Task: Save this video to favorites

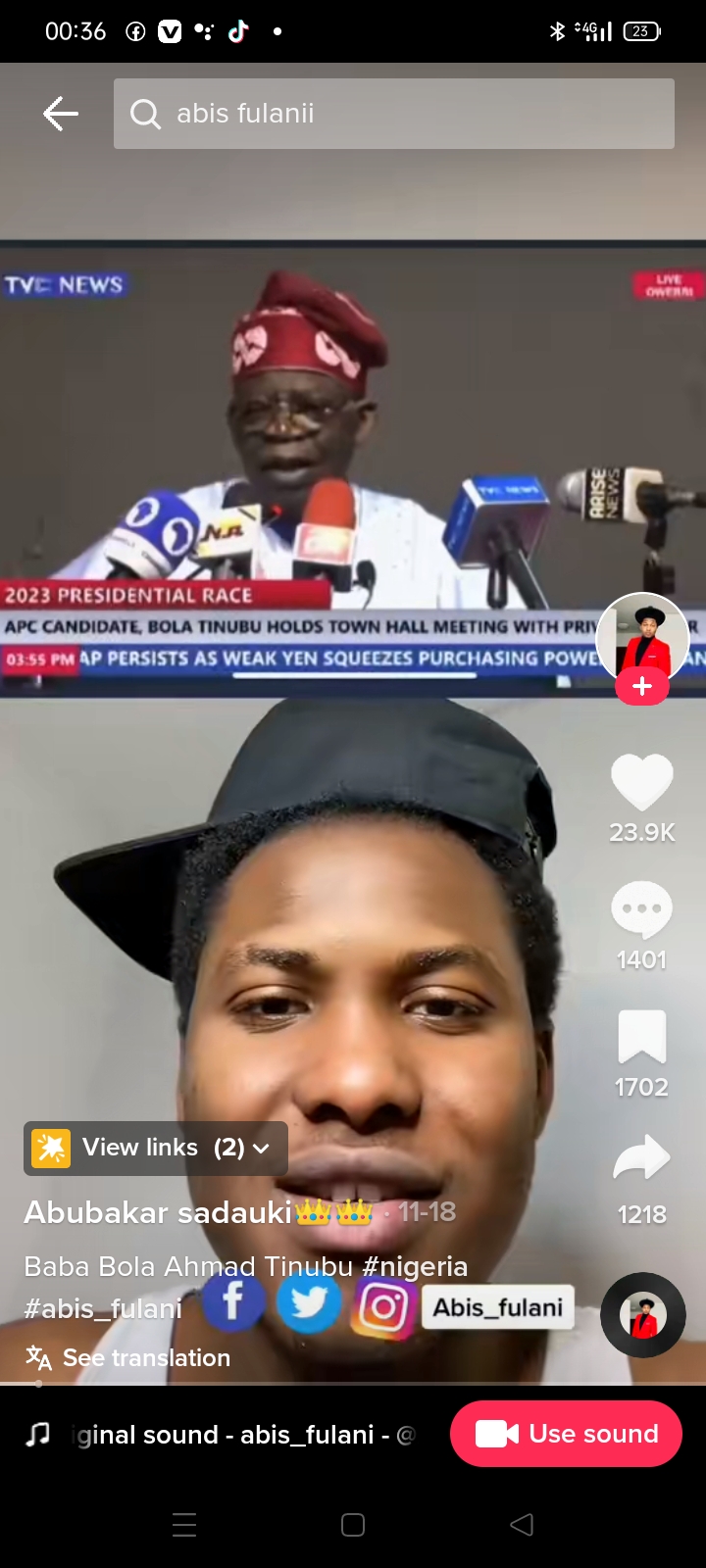Action: click(642, 1037)
